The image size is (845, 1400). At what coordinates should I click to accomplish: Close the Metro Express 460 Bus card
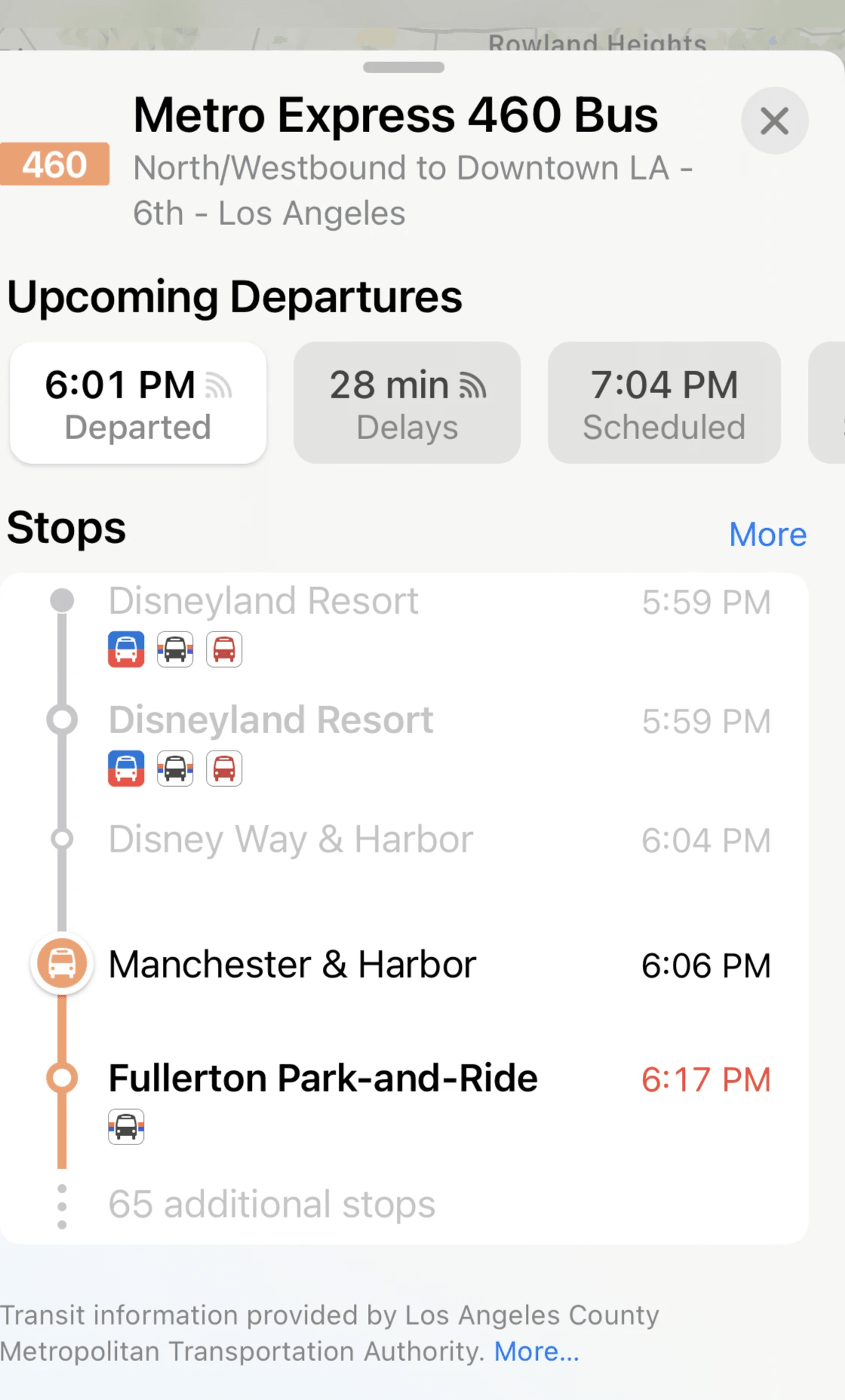pyautogui.click(x=774, y=121)
